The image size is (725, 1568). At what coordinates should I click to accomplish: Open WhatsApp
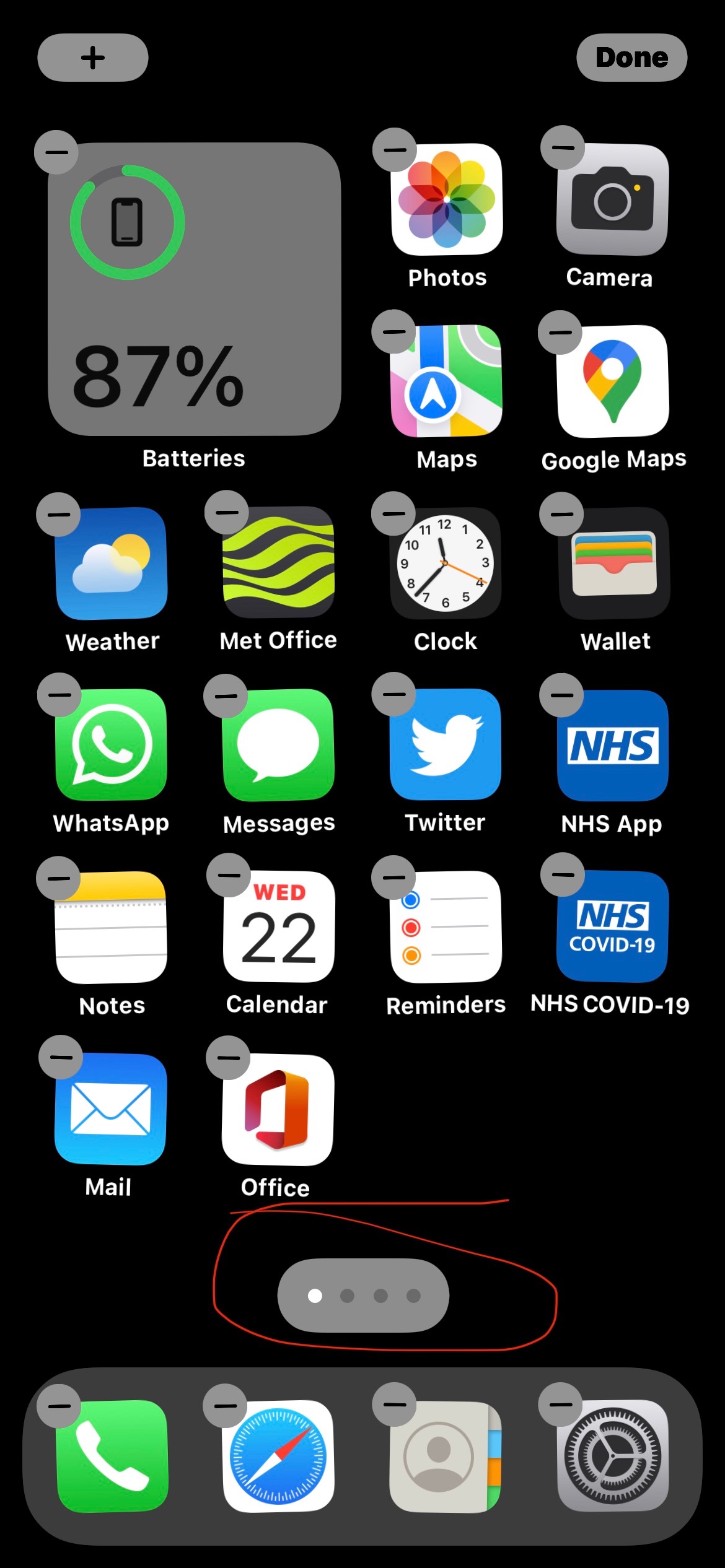pyautogui.click(x=112, y=744)
